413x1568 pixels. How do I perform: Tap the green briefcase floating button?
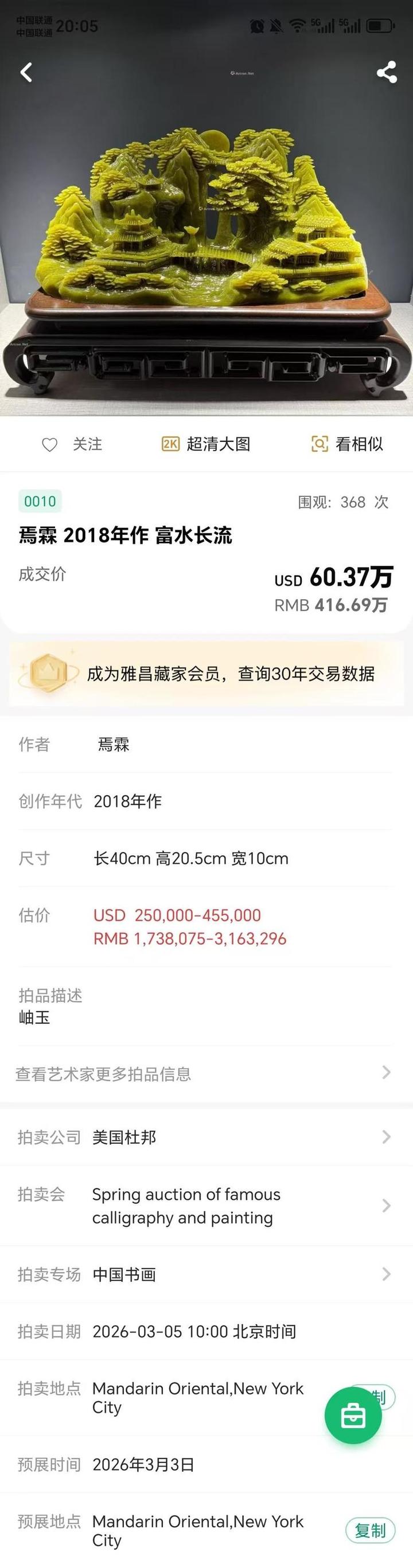point(353,1415)
